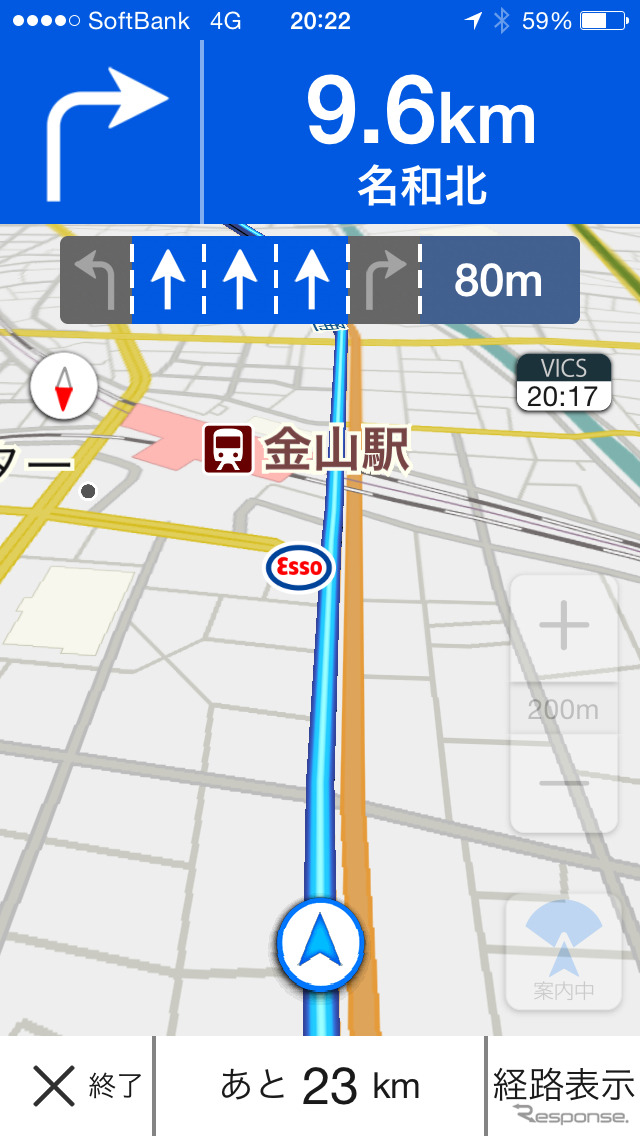
Task: Tap the remaining distance あと 23 km
Action: tap(320, 1086)
